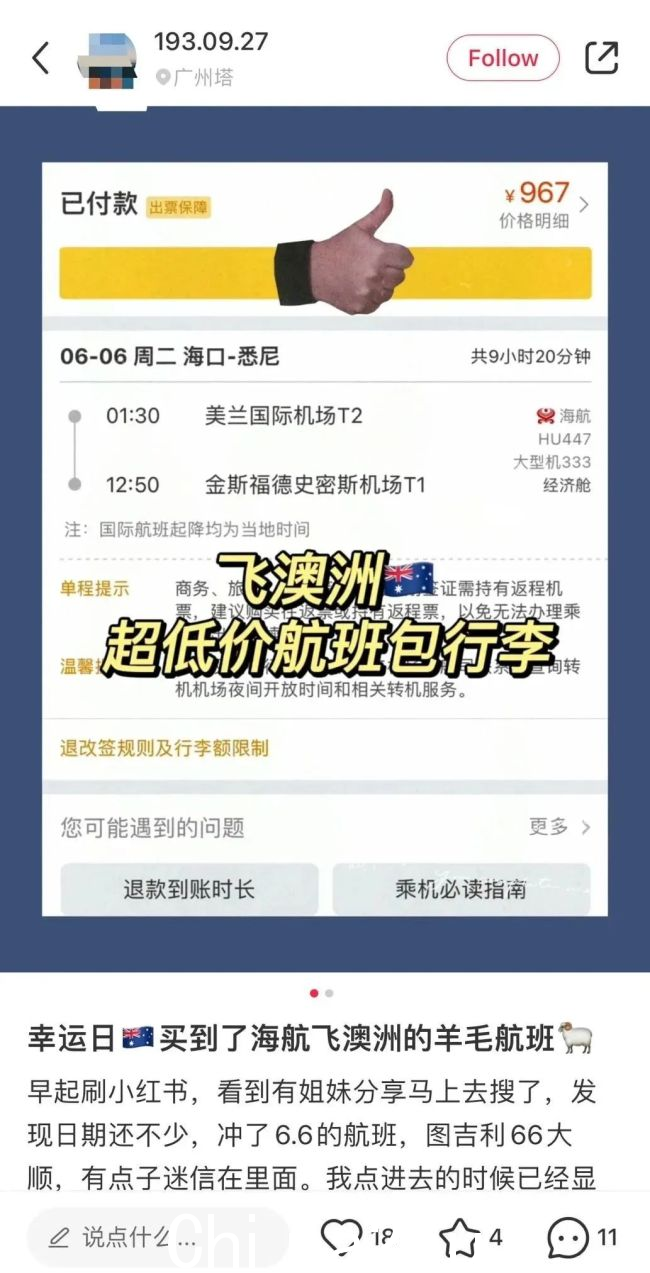Open the flight ticket image full screen
This screenshot has width=650, height=1273.
324,540
